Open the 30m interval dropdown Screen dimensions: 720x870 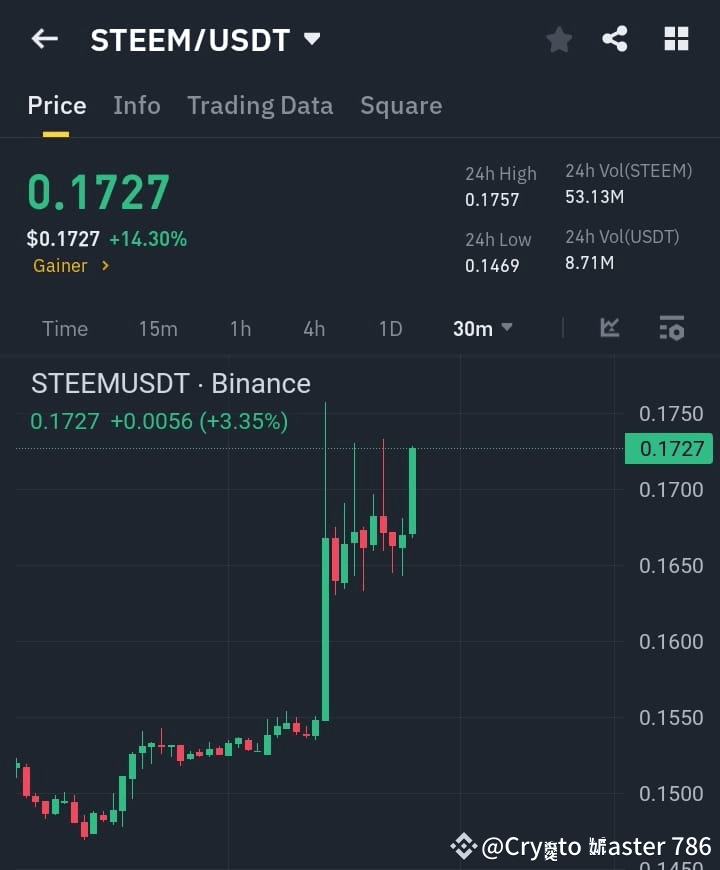(483, 328)
